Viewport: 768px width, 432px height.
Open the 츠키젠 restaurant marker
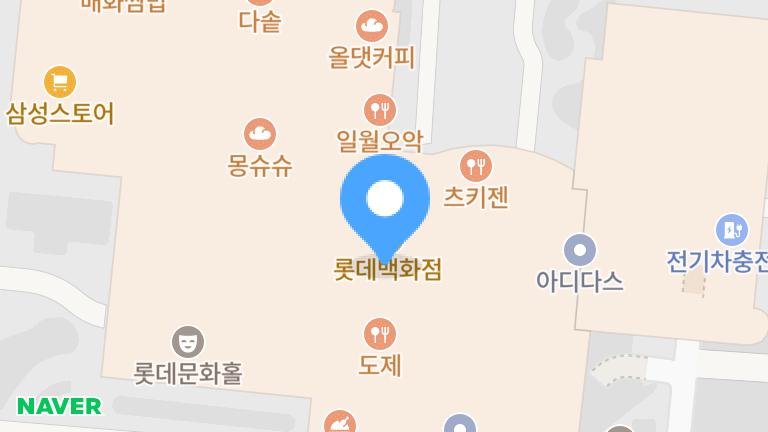pos(476,166)
